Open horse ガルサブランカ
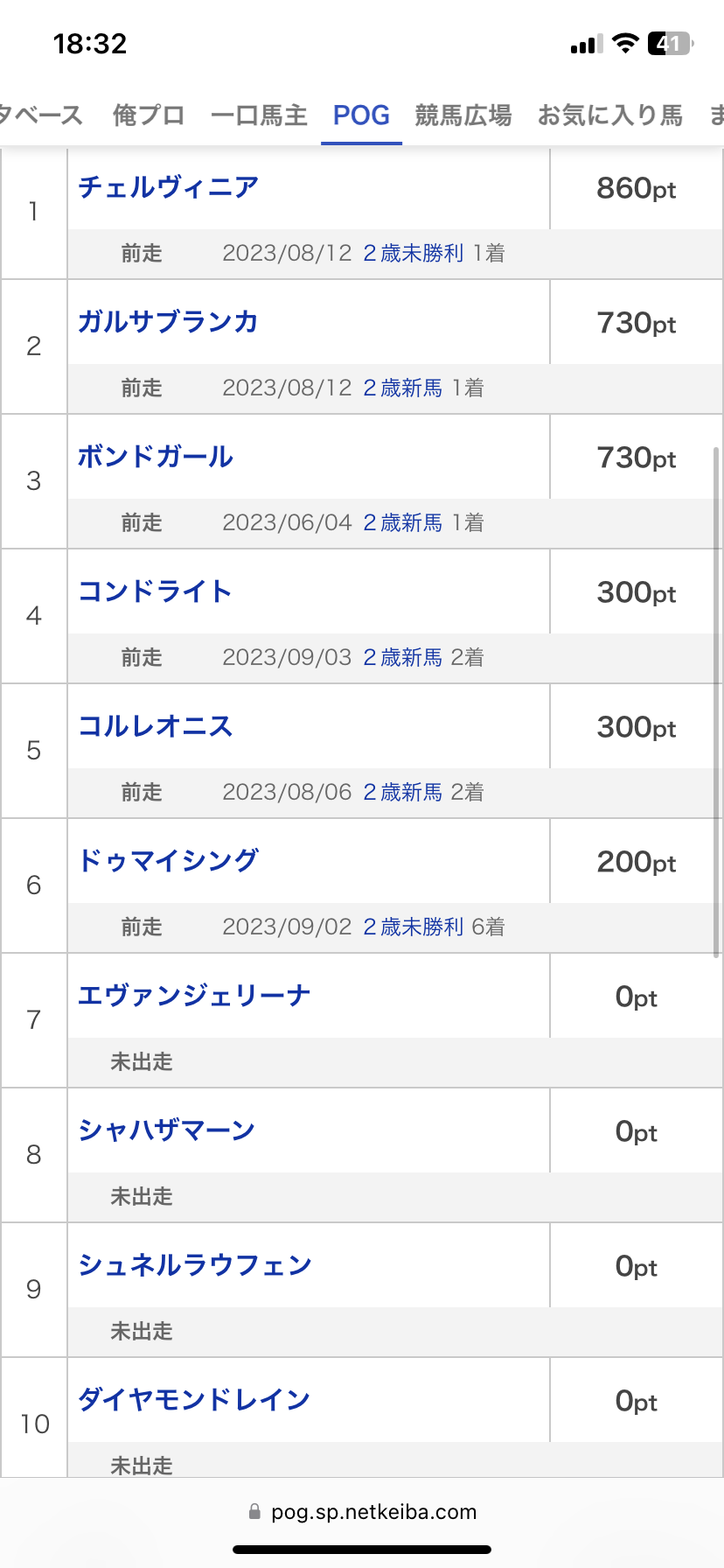This screenshot has width=724, height=1568. tap(168, 322)
